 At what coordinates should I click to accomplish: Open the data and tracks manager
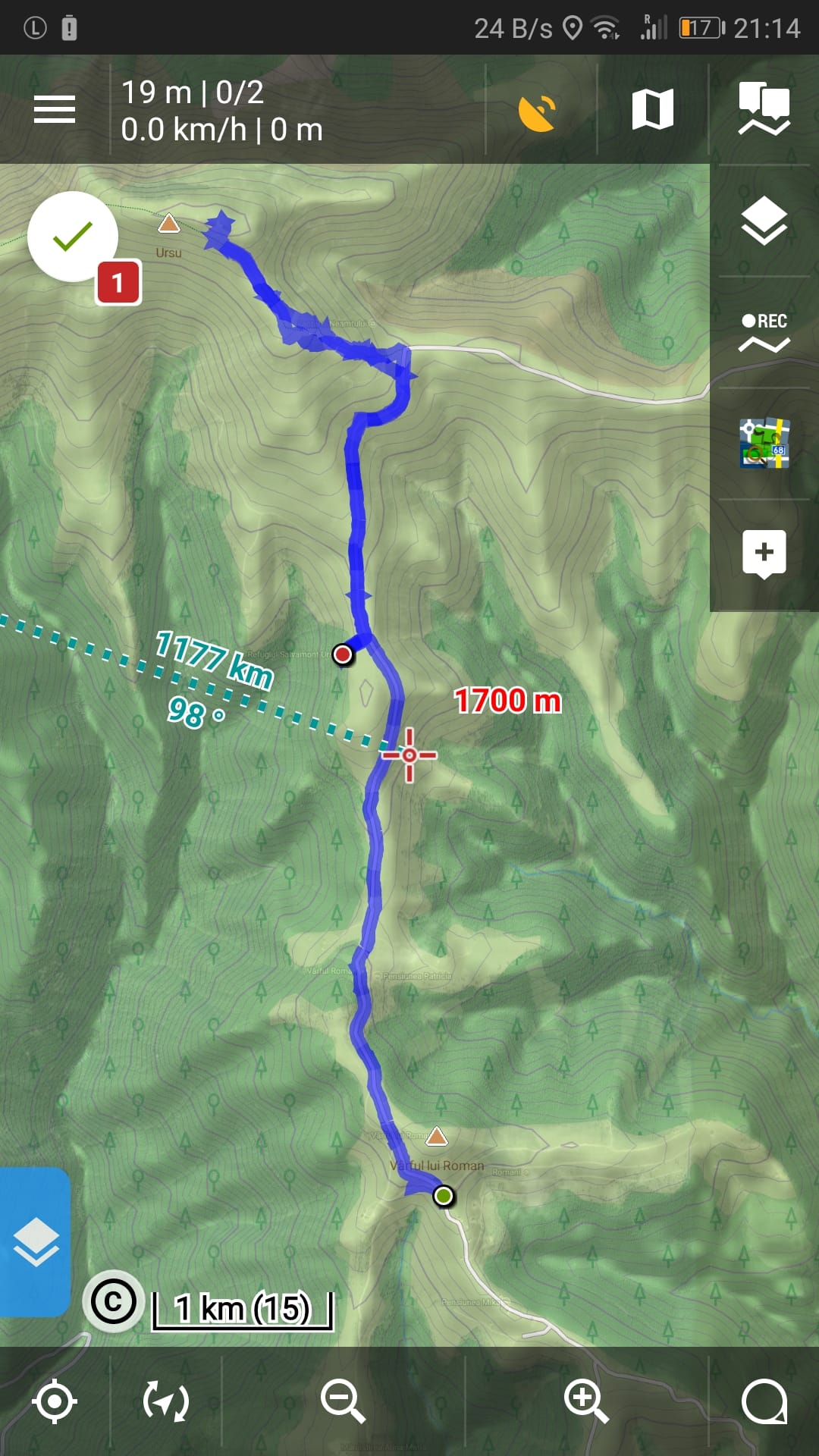(x=764, y=109)
